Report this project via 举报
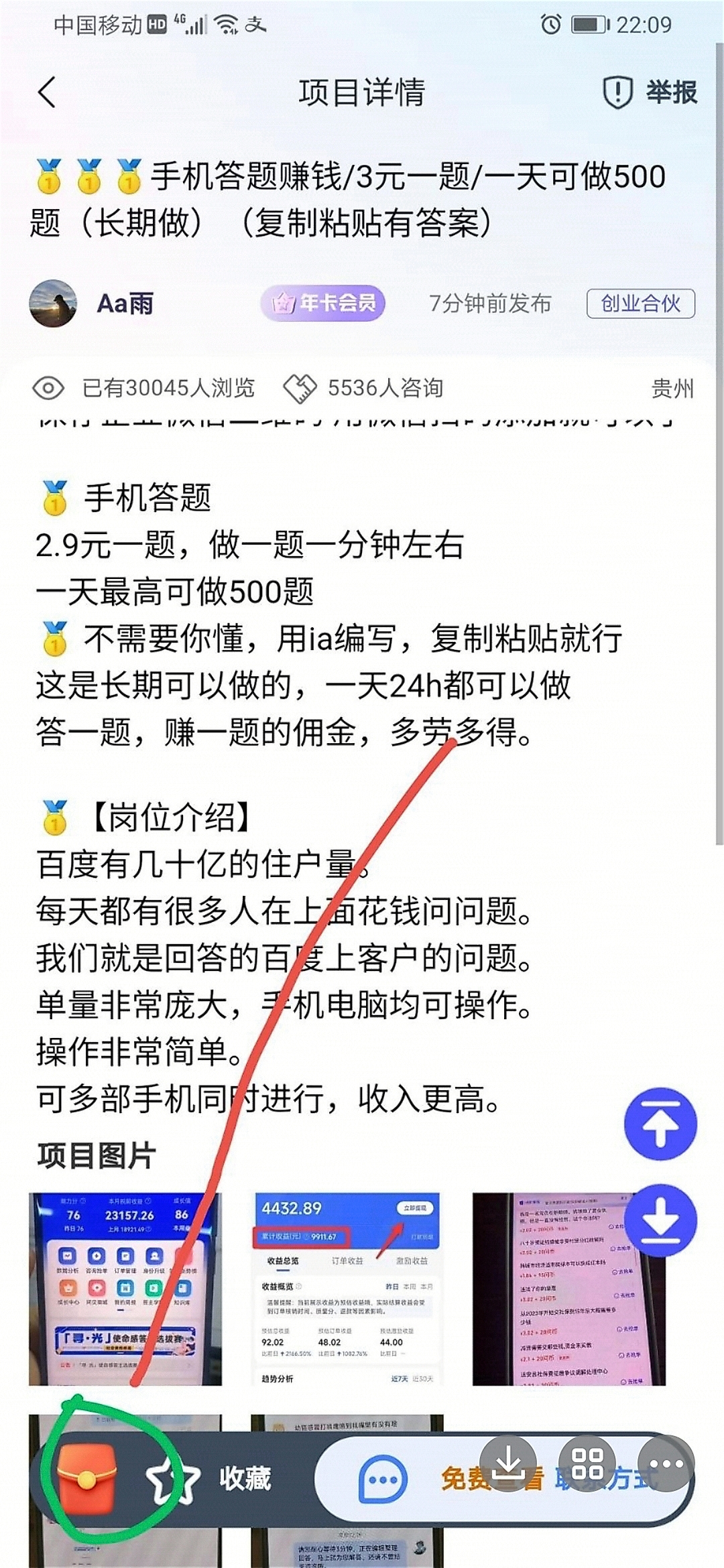 tap(650, 92)
